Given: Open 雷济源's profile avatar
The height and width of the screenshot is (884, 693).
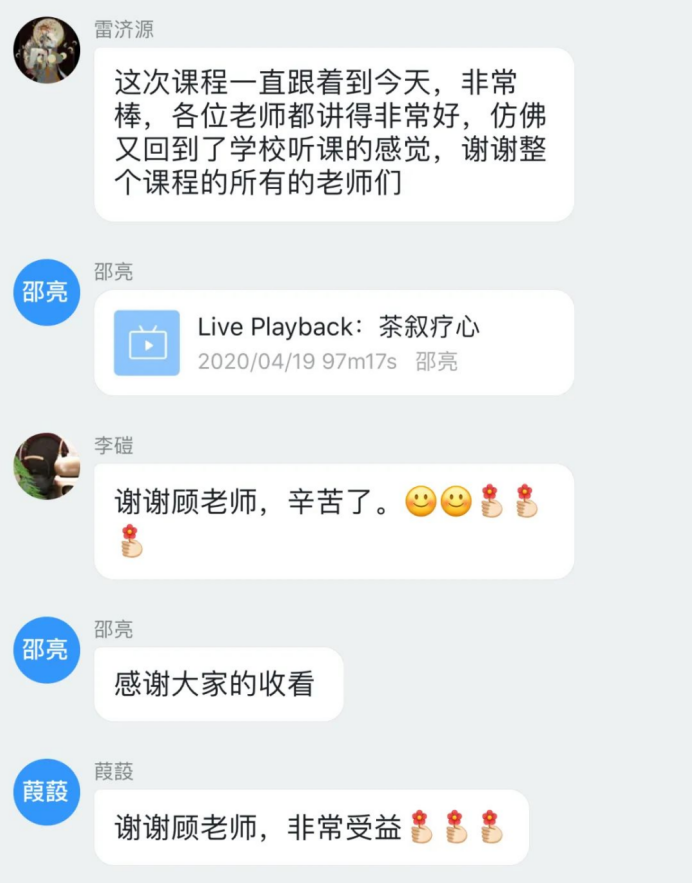Looking at the screenshot, I should (46, 50).
